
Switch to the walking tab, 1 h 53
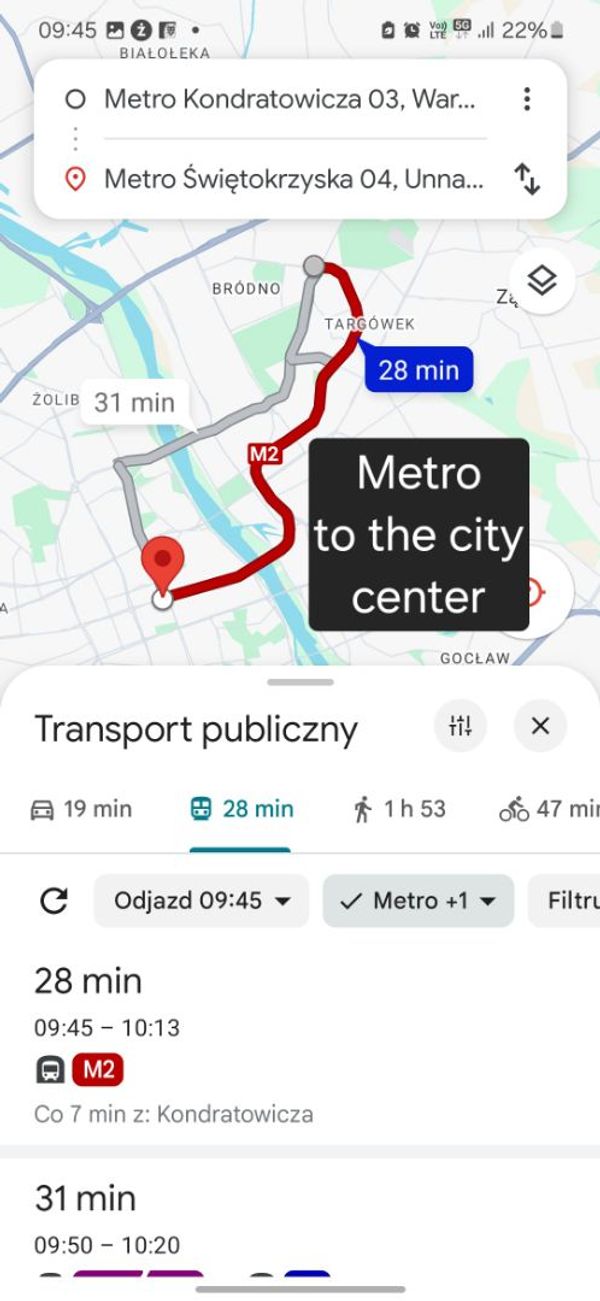pos(399,809)
